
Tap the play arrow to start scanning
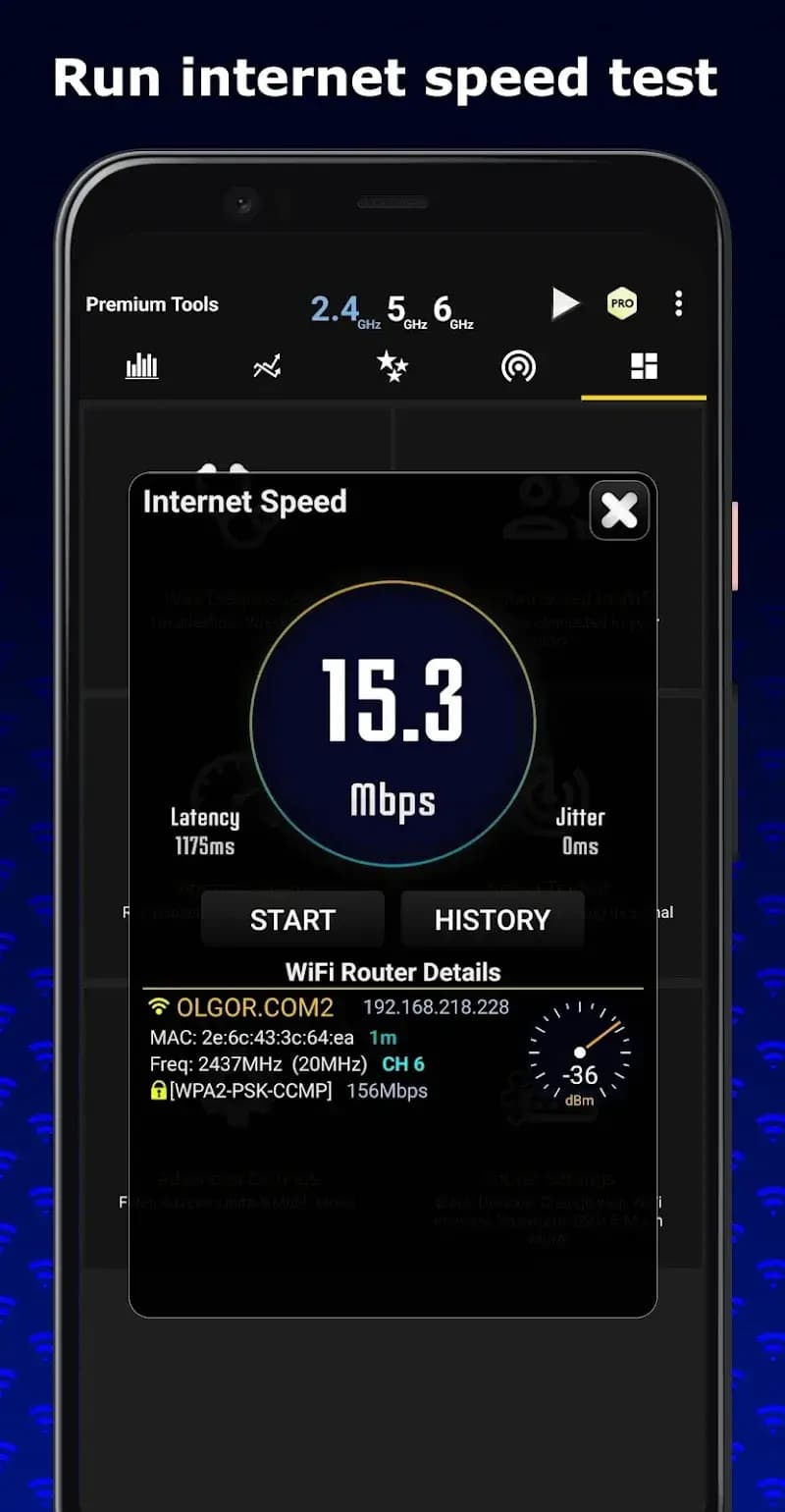pyautogui.click(x=566, y=303)
